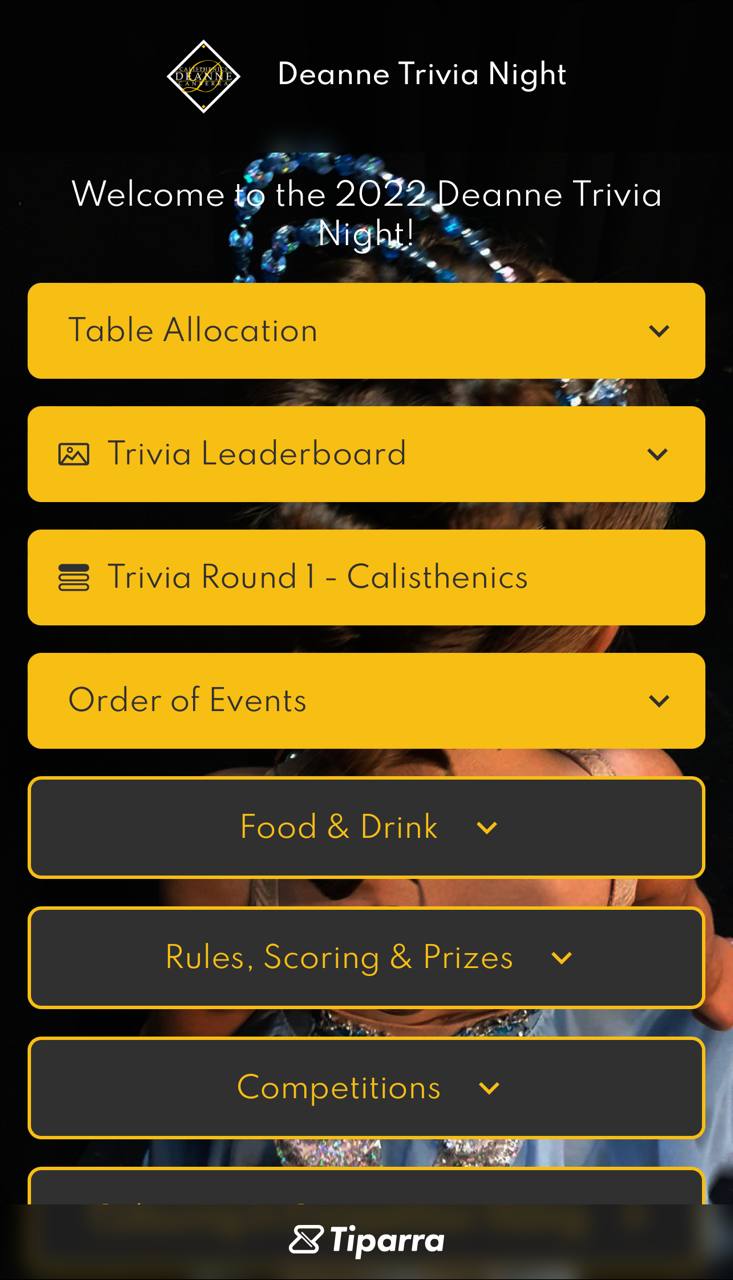This screenshot has height=1280, width=733.
Task: Open the Table Allocation panel
Action: 366,330
